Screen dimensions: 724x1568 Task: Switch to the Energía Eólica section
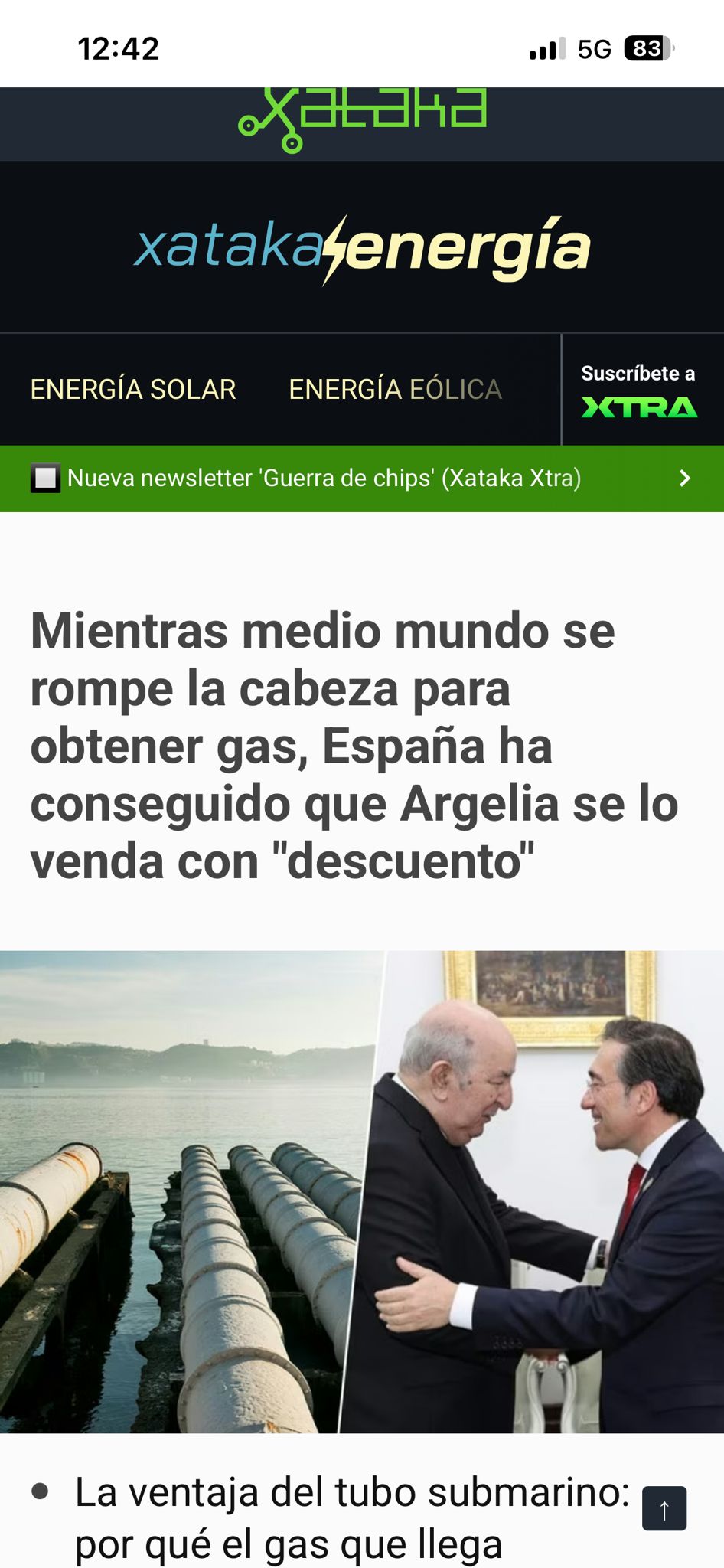395,389
